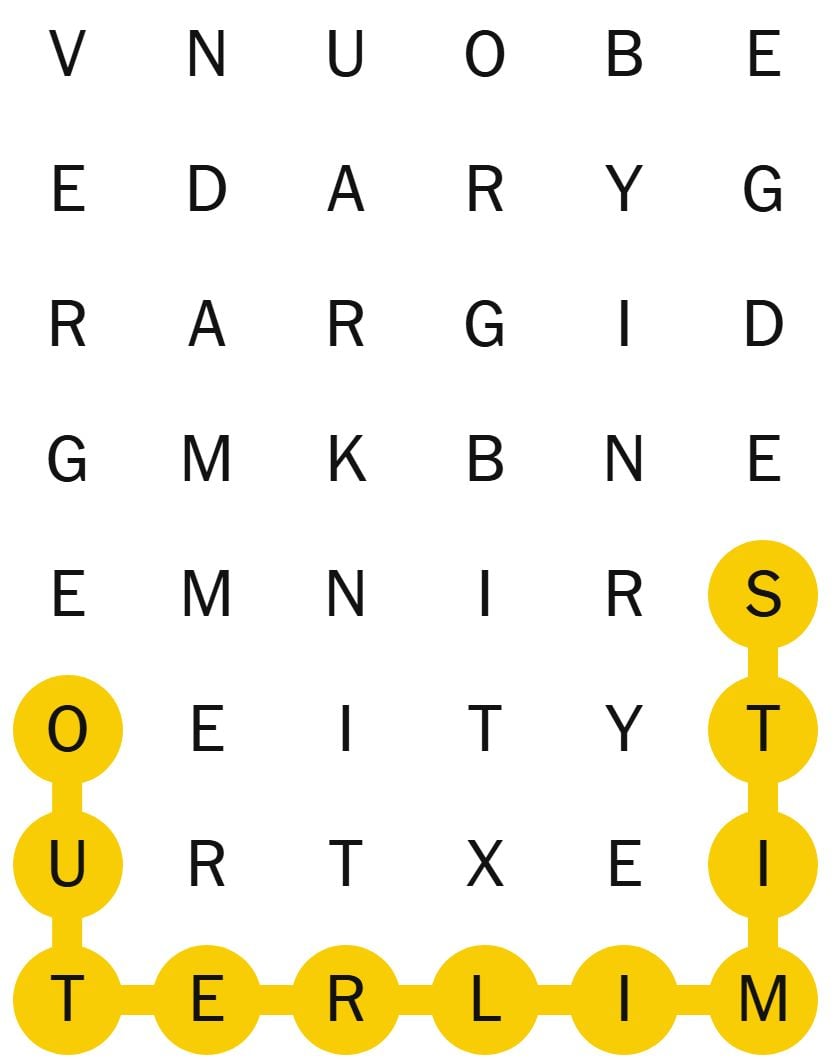Tap the yellow highlighted letter E
This screenshot has height=1064, width=836.
tap(206, 1000)
